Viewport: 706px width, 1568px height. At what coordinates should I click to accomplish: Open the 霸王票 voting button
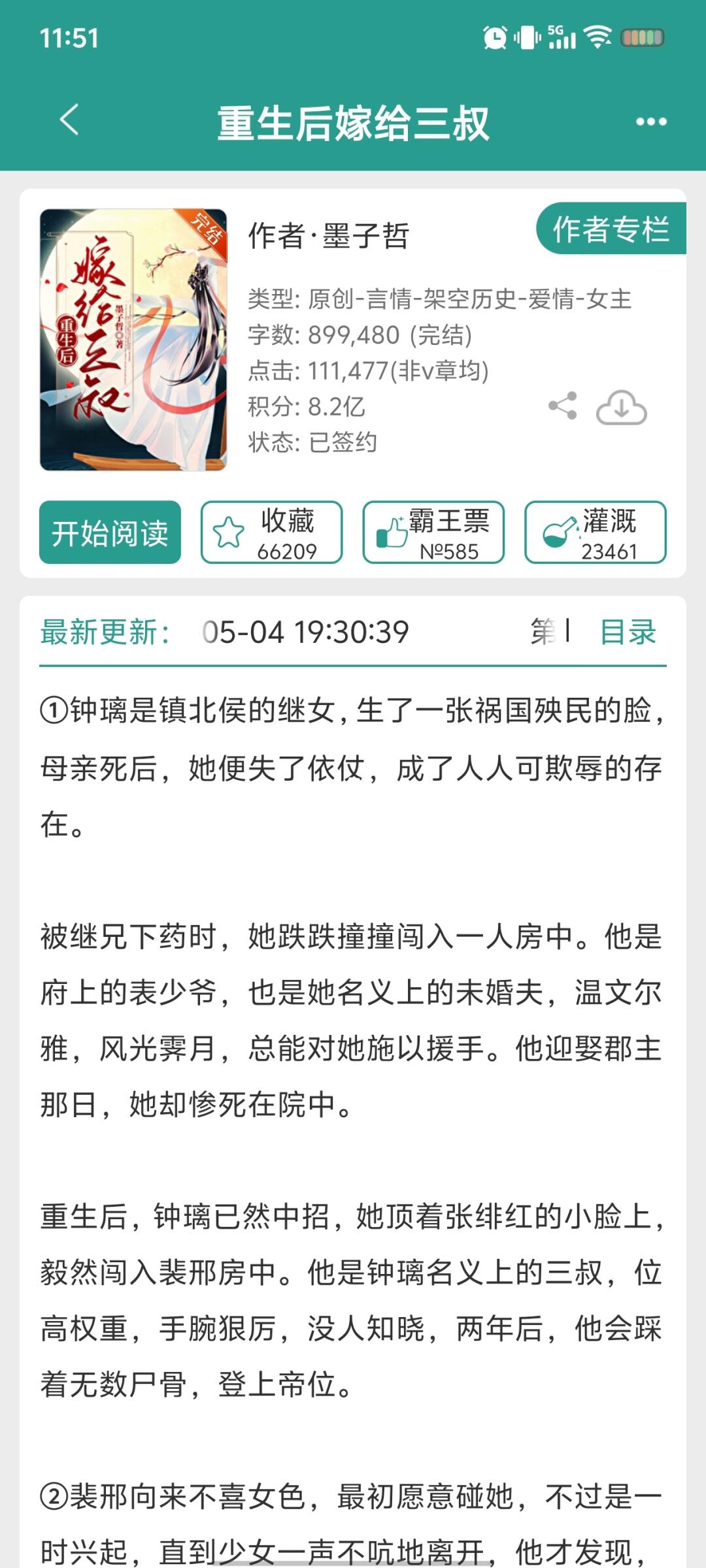pos(433,532)
